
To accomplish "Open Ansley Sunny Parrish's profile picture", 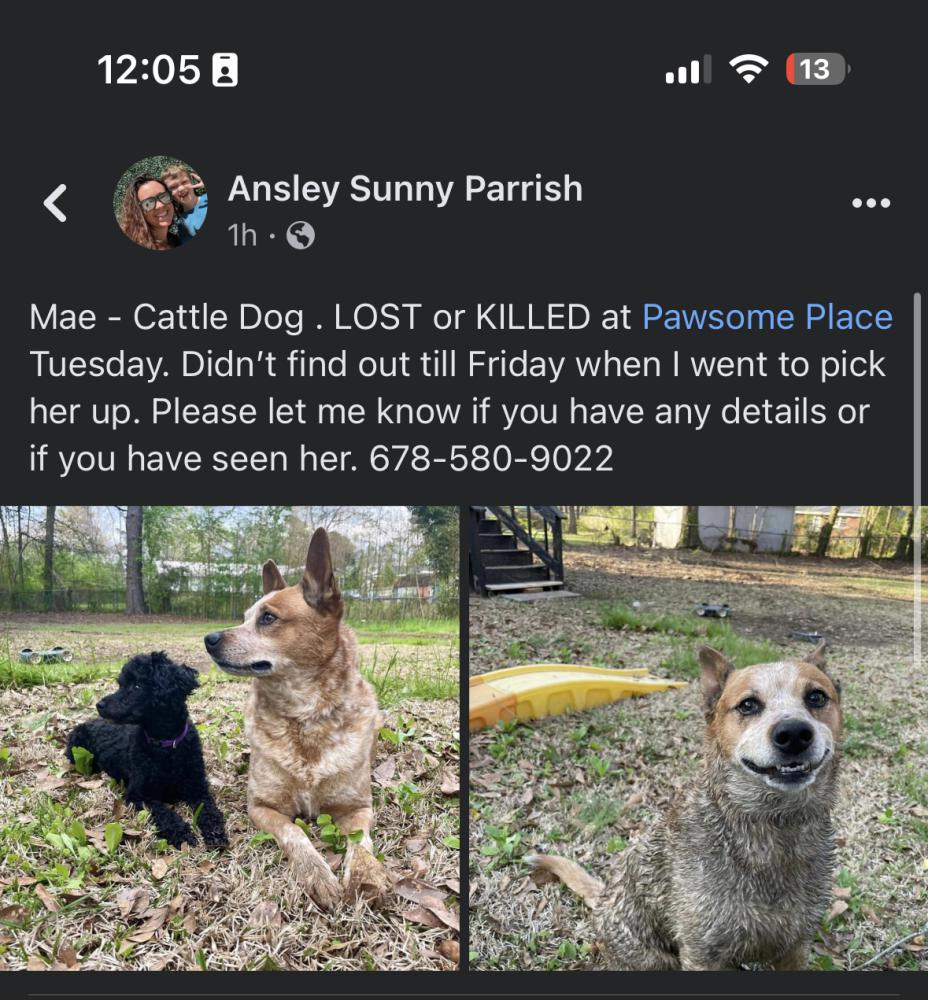I will pos(160,203).
